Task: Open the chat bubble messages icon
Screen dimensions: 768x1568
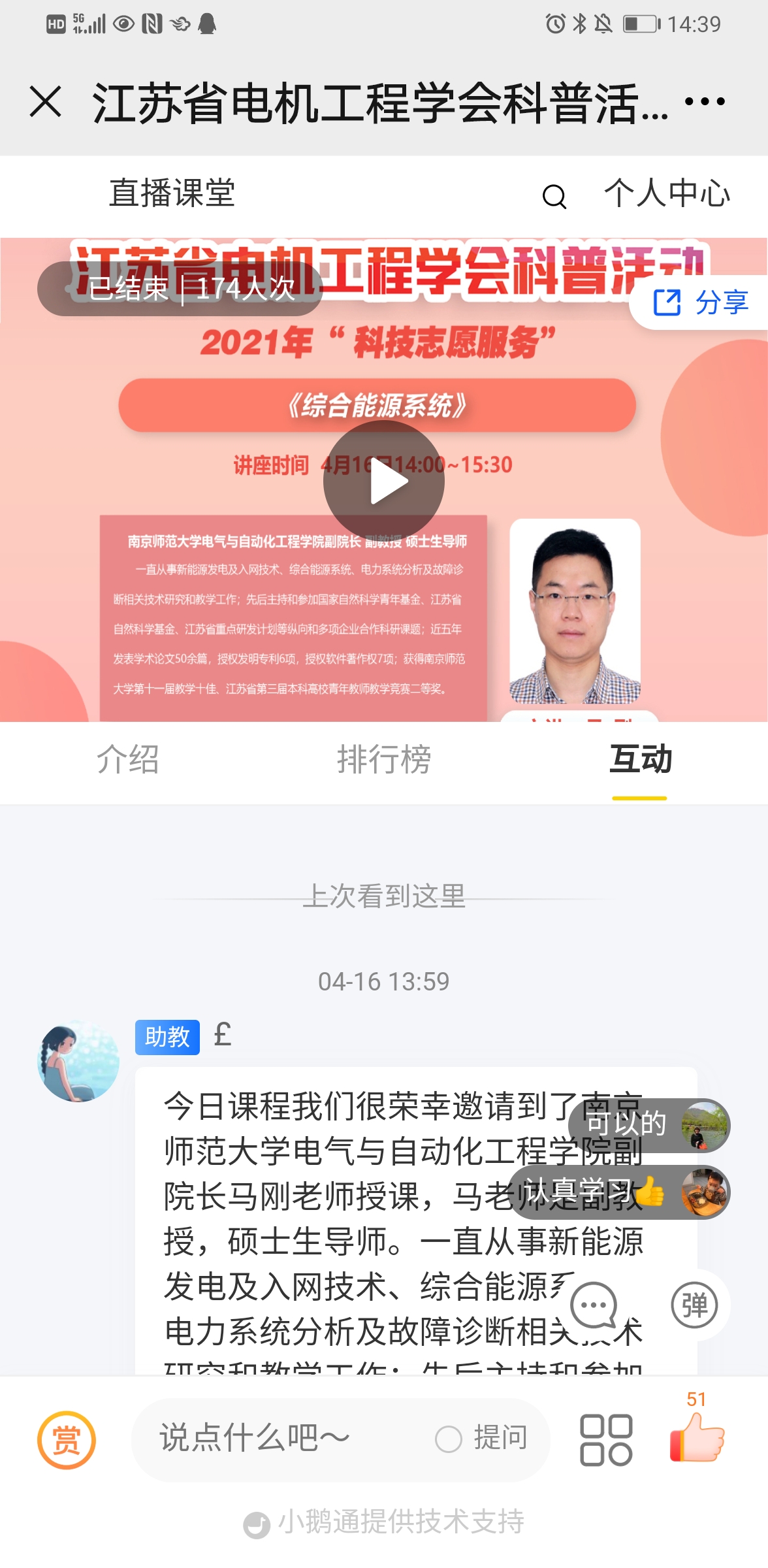Action: click(594, 1306)
